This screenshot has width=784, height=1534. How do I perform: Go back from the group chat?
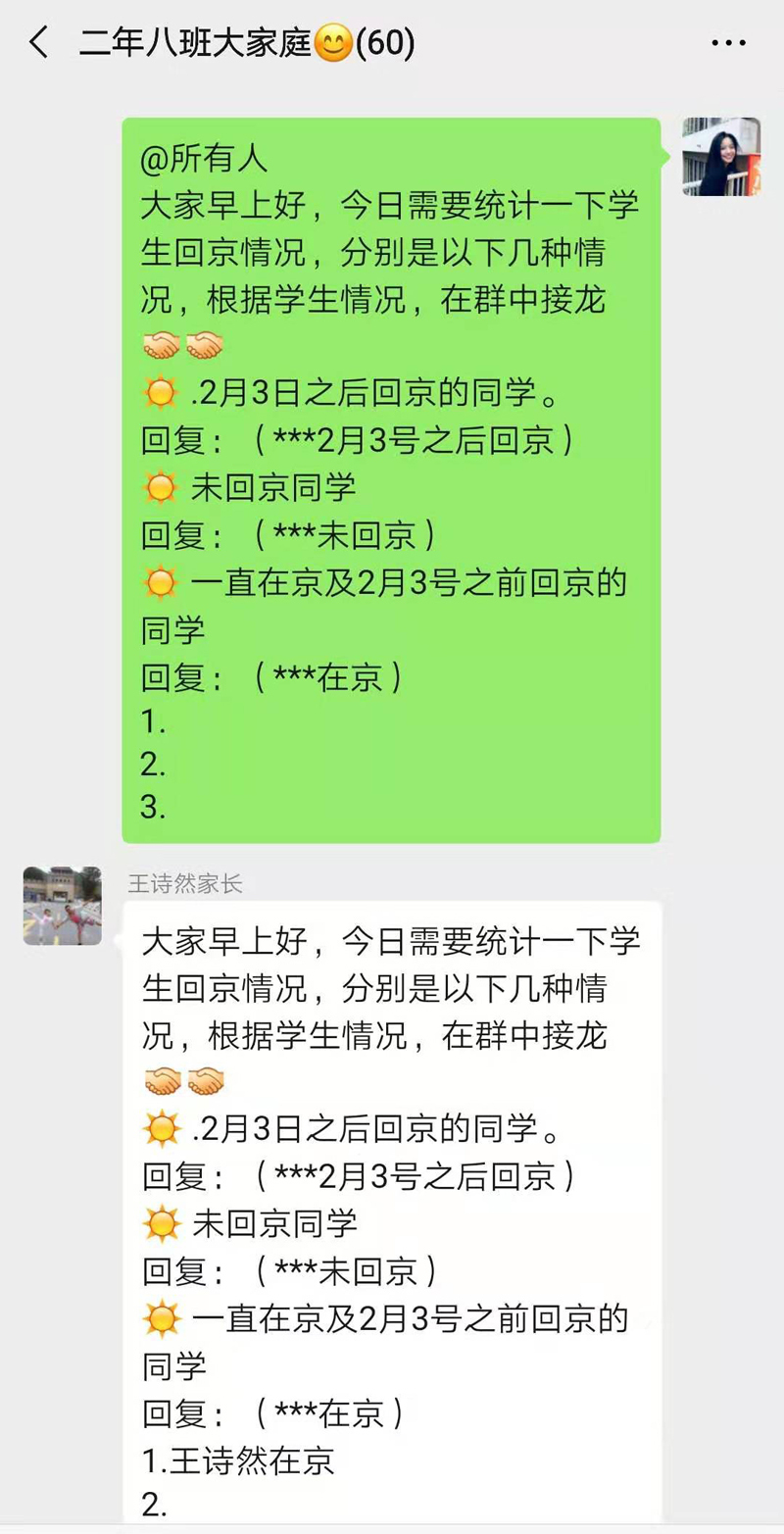tap(39, 43)
